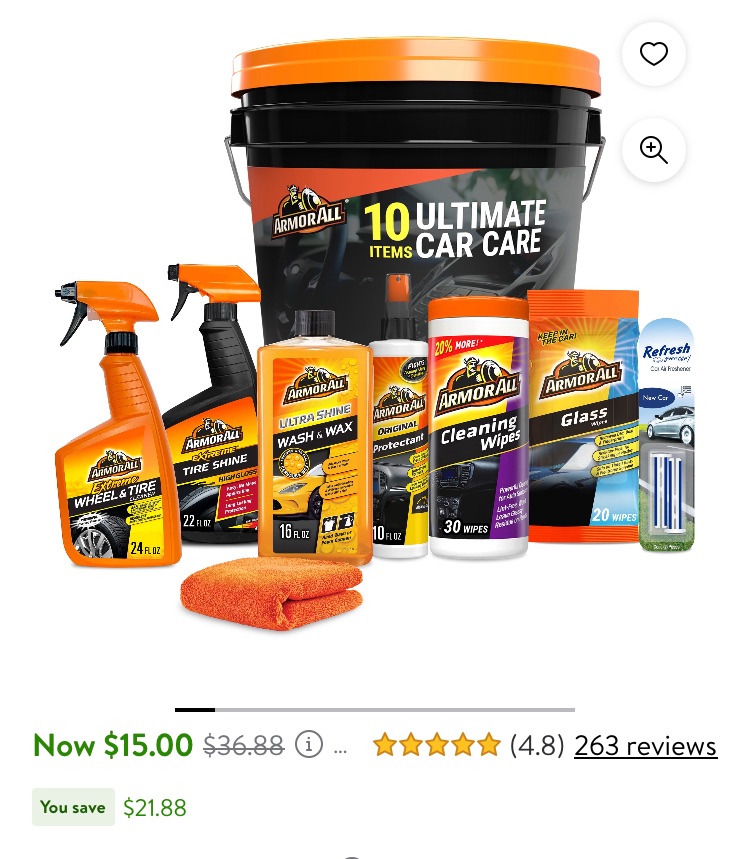Image resolution: width=750 pixels, height=859 pixels.
Task: Add this item to favorites with the heart
Action: 653,54
